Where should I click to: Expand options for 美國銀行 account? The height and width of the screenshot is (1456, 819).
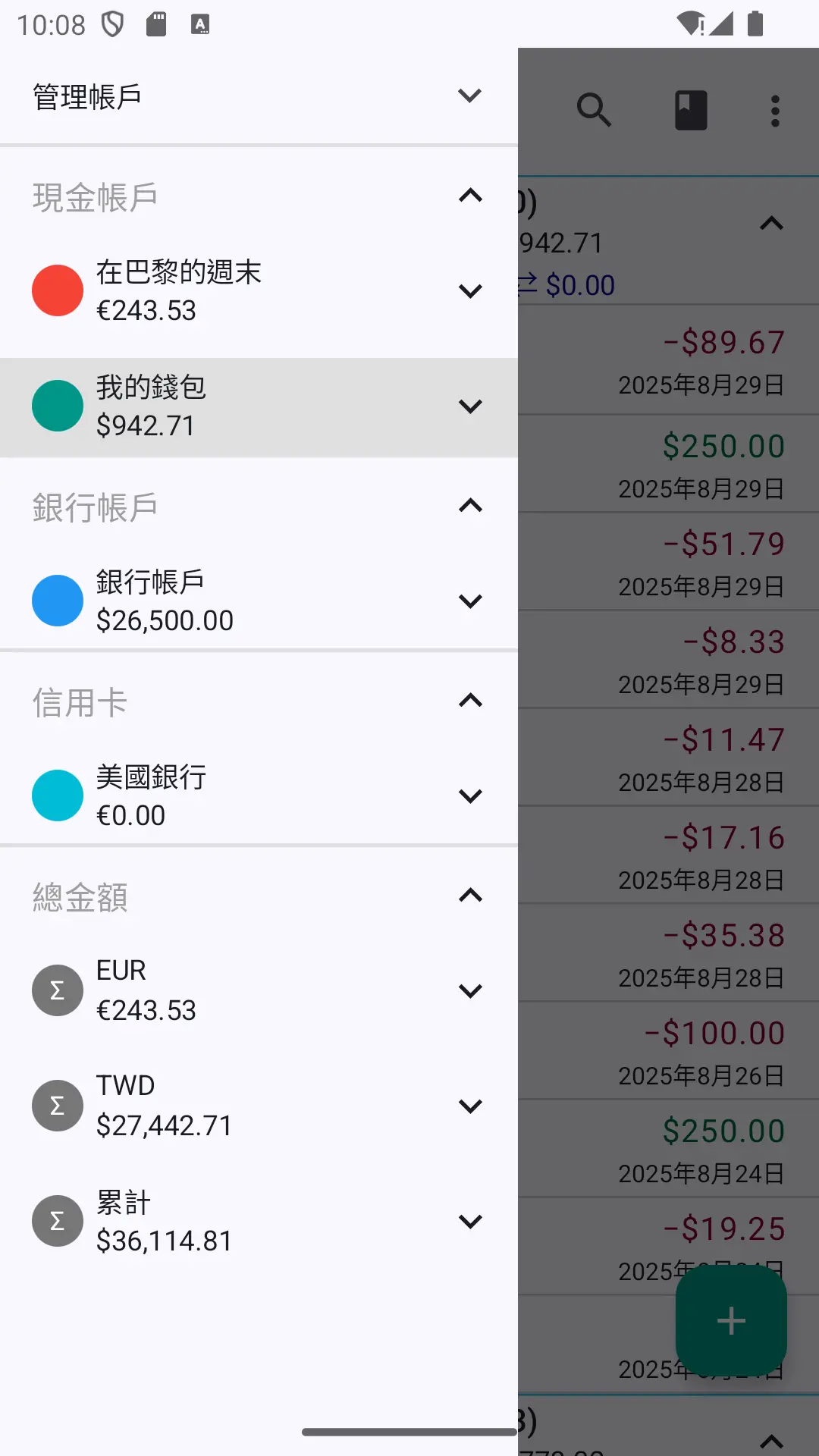tap(470, 796)
